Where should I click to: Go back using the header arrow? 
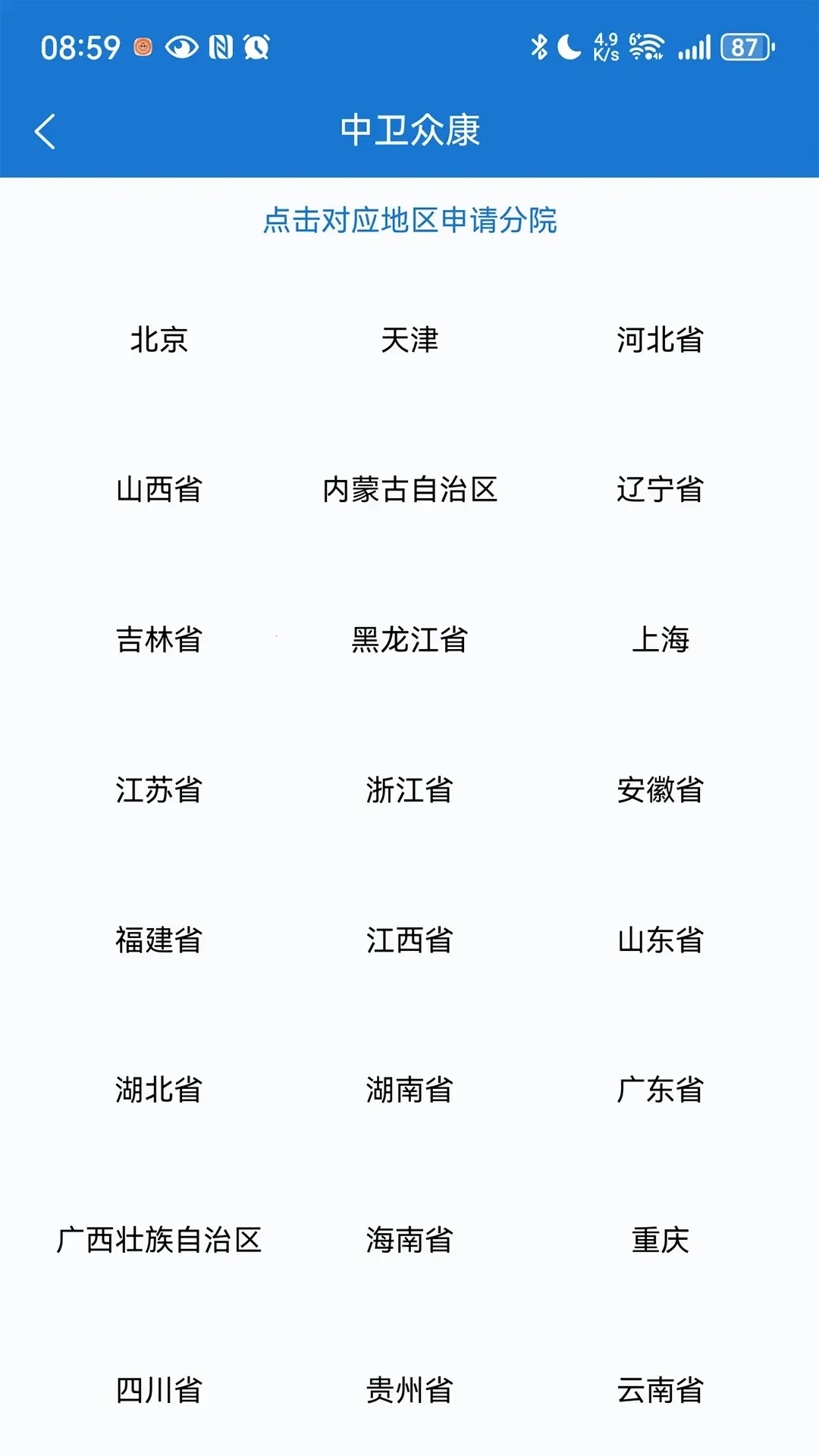coord(45,131)
